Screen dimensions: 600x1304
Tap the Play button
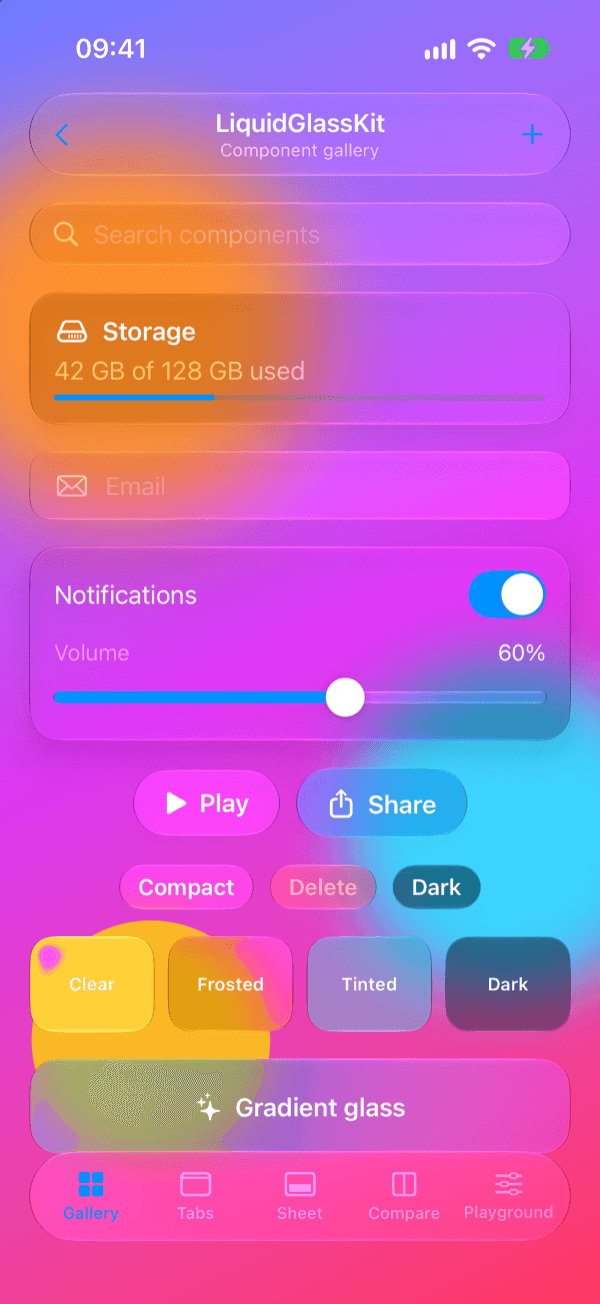[x=206, y=803]
